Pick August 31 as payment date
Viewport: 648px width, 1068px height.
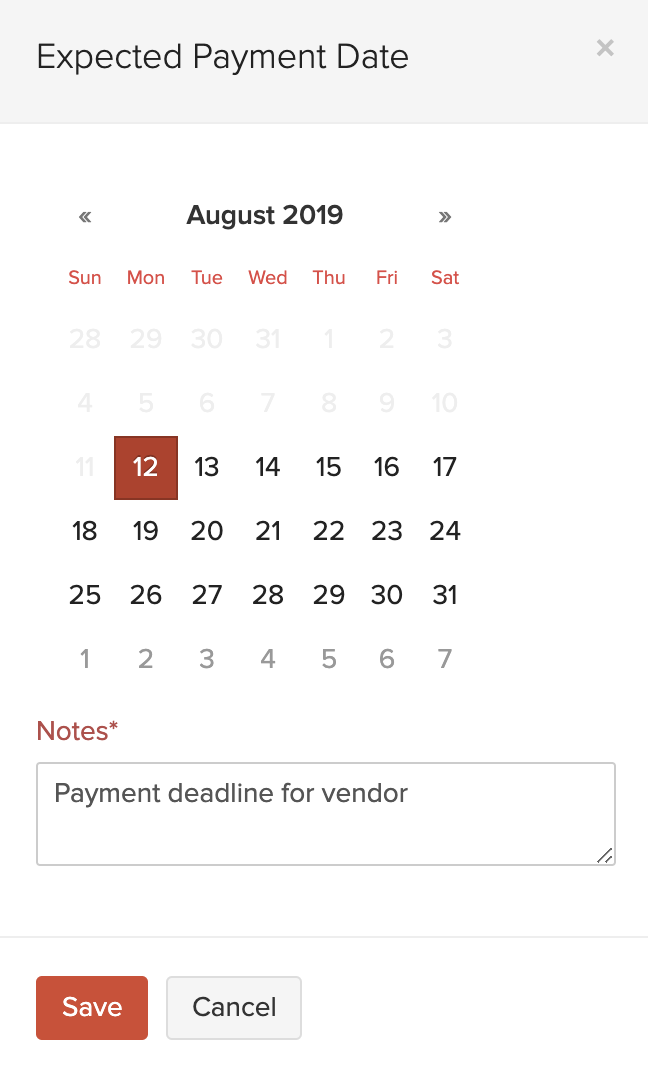445,595
